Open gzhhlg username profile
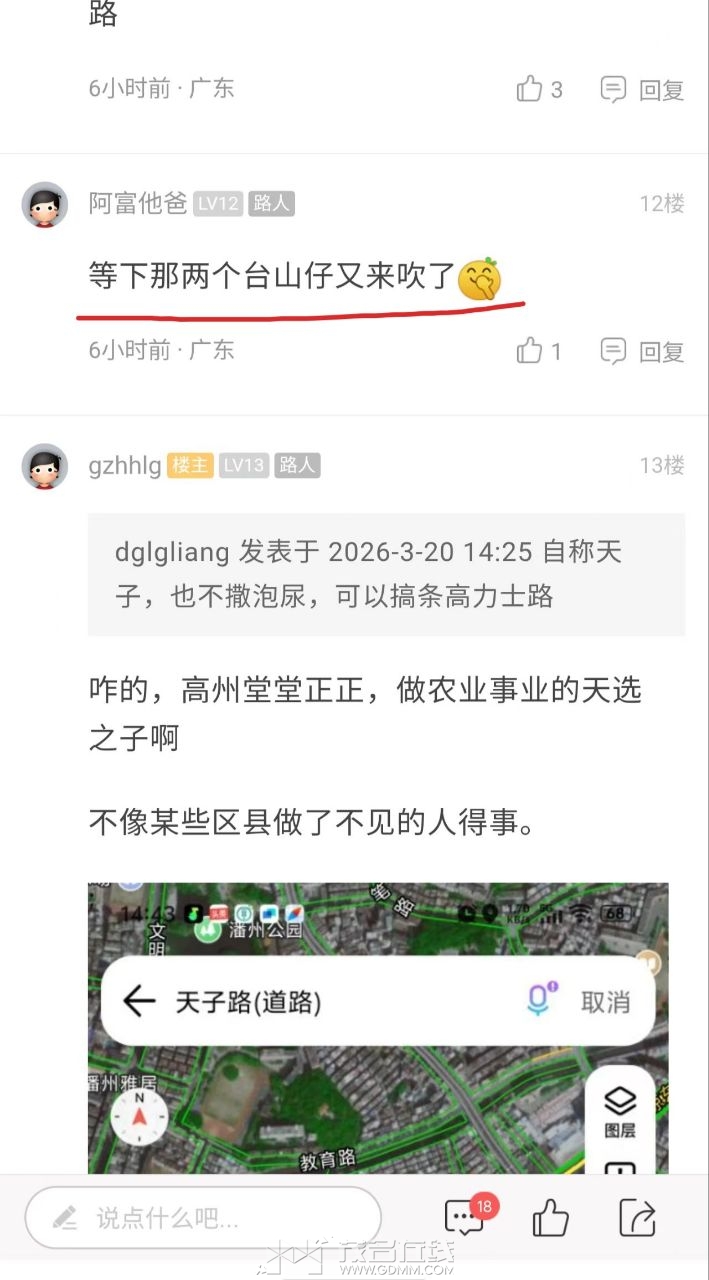 (125, 465)
